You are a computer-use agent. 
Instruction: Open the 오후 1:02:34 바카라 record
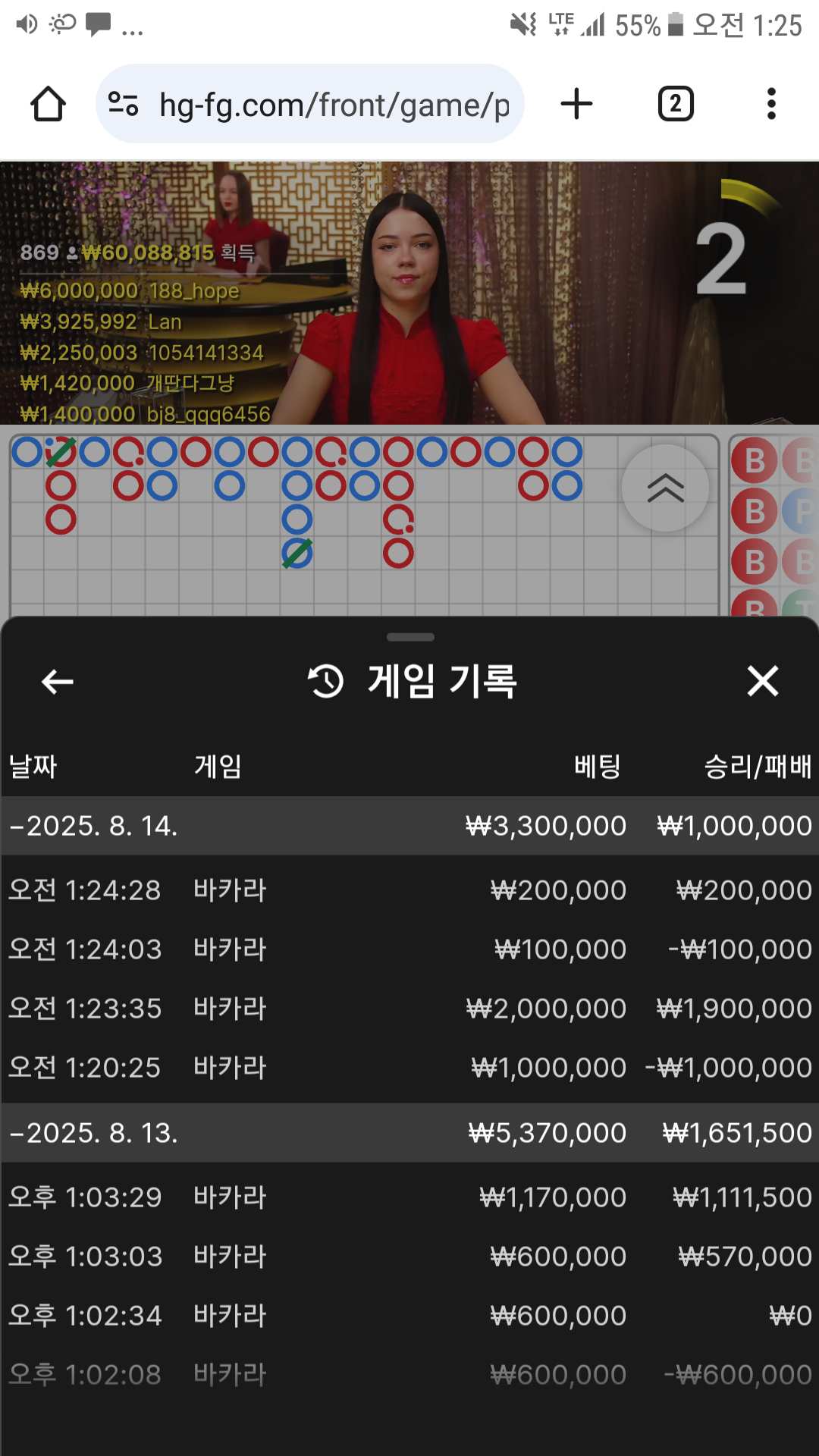[x=409, y=1315]
